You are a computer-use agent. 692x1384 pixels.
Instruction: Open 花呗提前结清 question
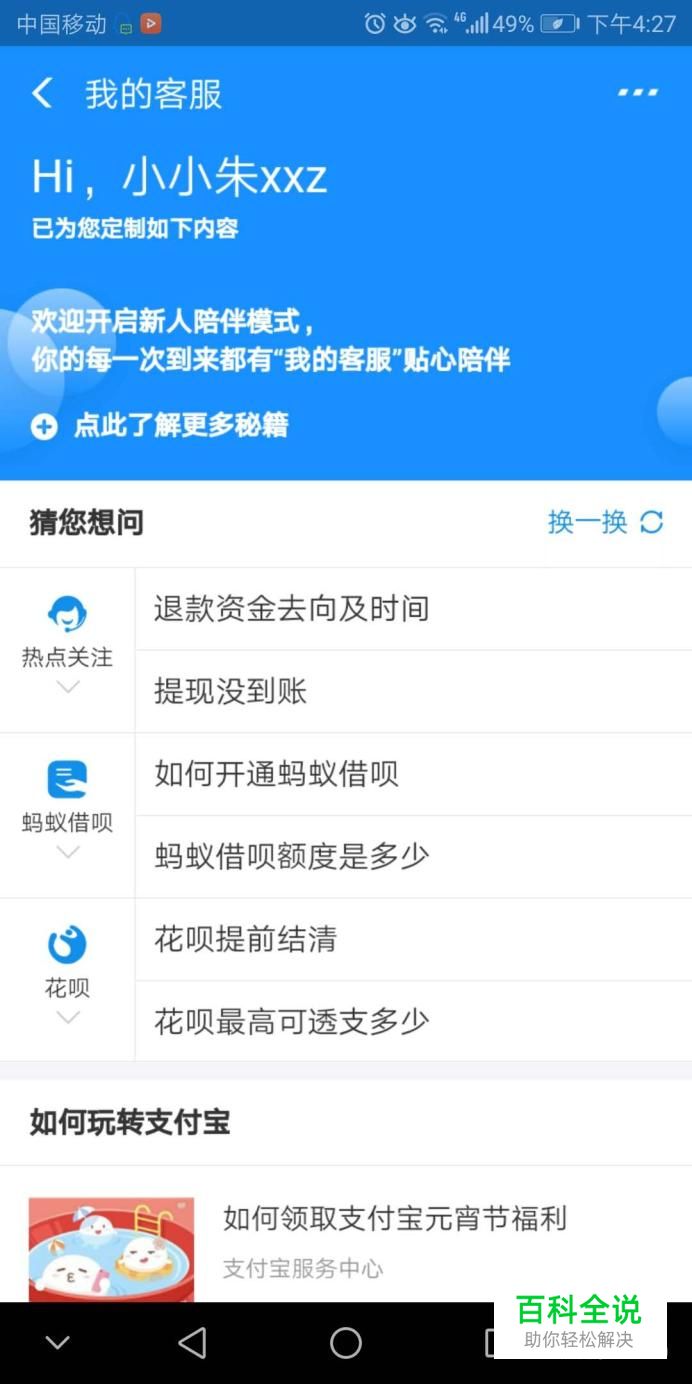pos(413,939)
